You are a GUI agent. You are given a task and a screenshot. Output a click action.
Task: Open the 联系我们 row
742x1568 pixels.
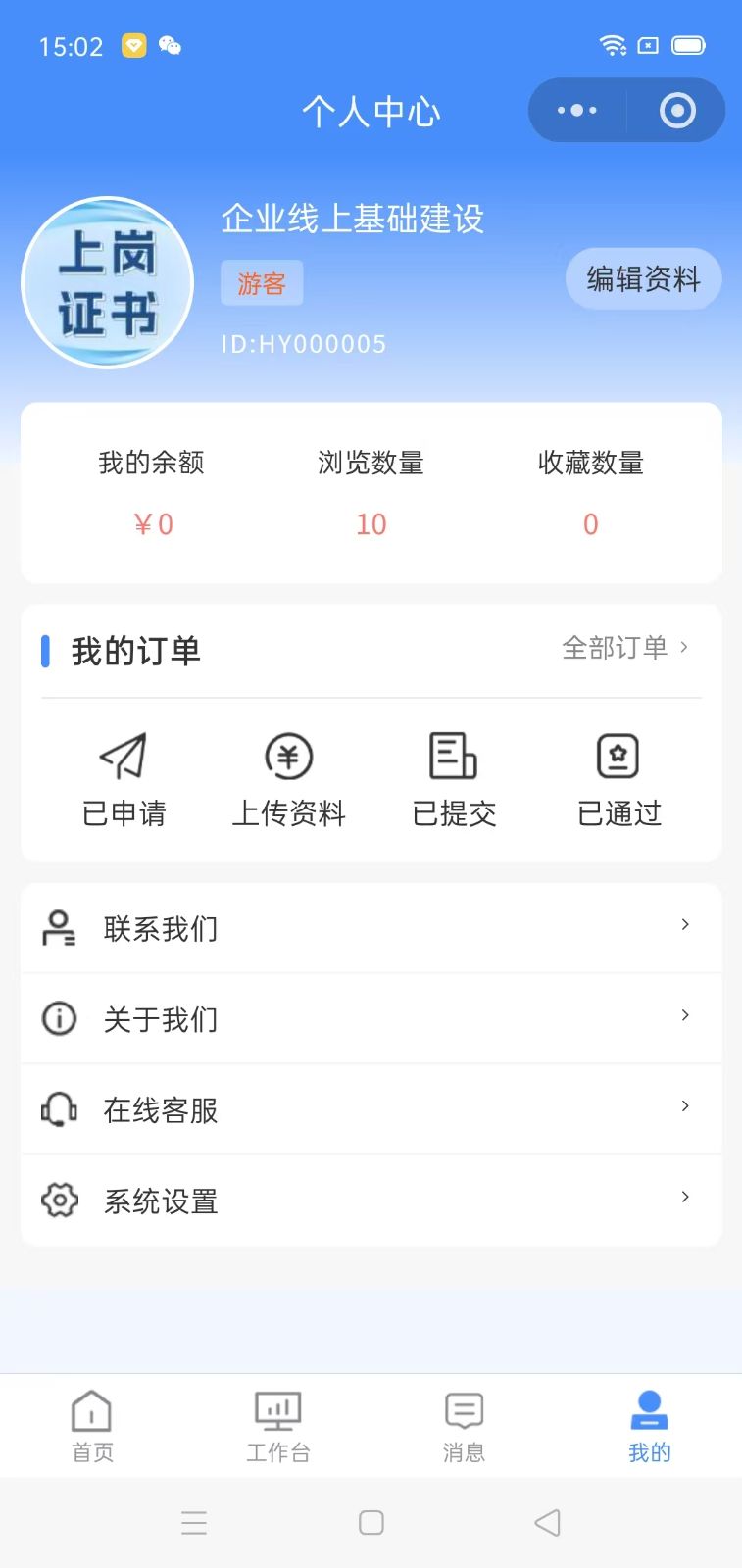371,928
